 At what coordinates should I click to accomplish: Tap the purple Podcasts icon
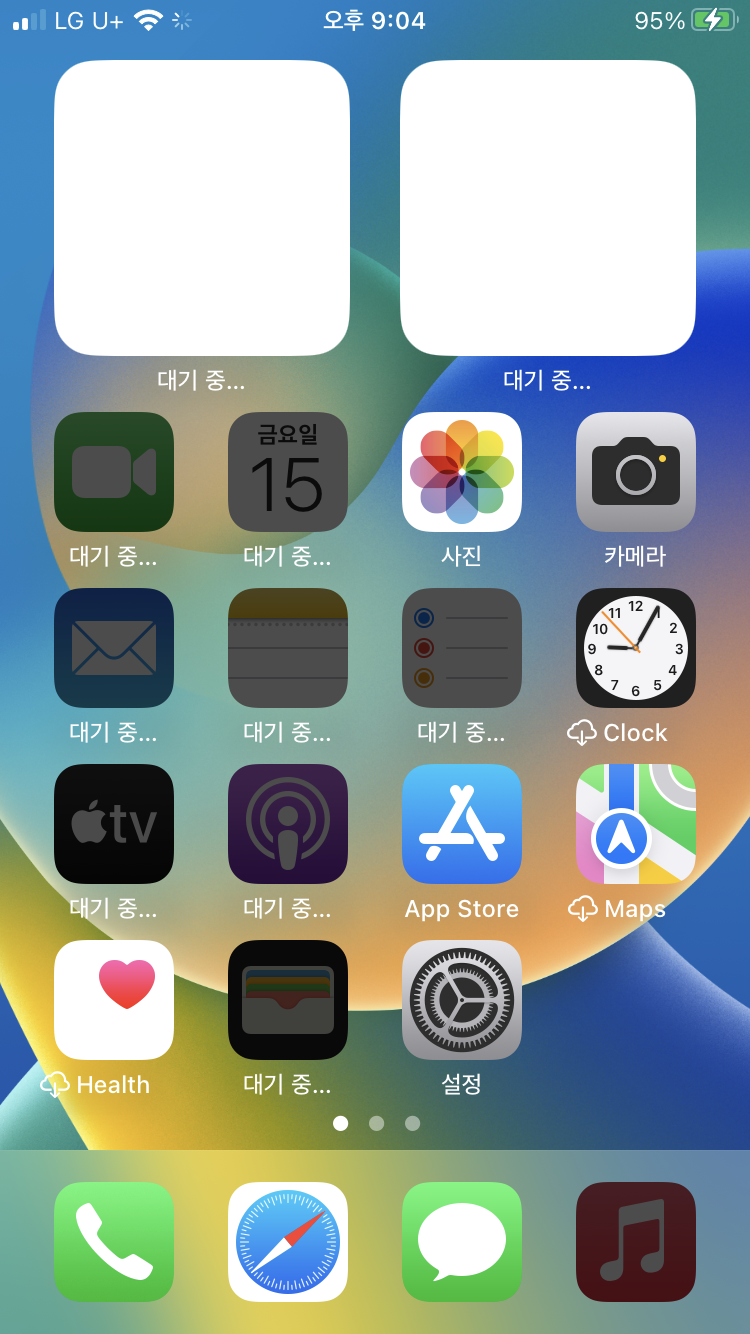pyautogui.click(x=288, y=824)
